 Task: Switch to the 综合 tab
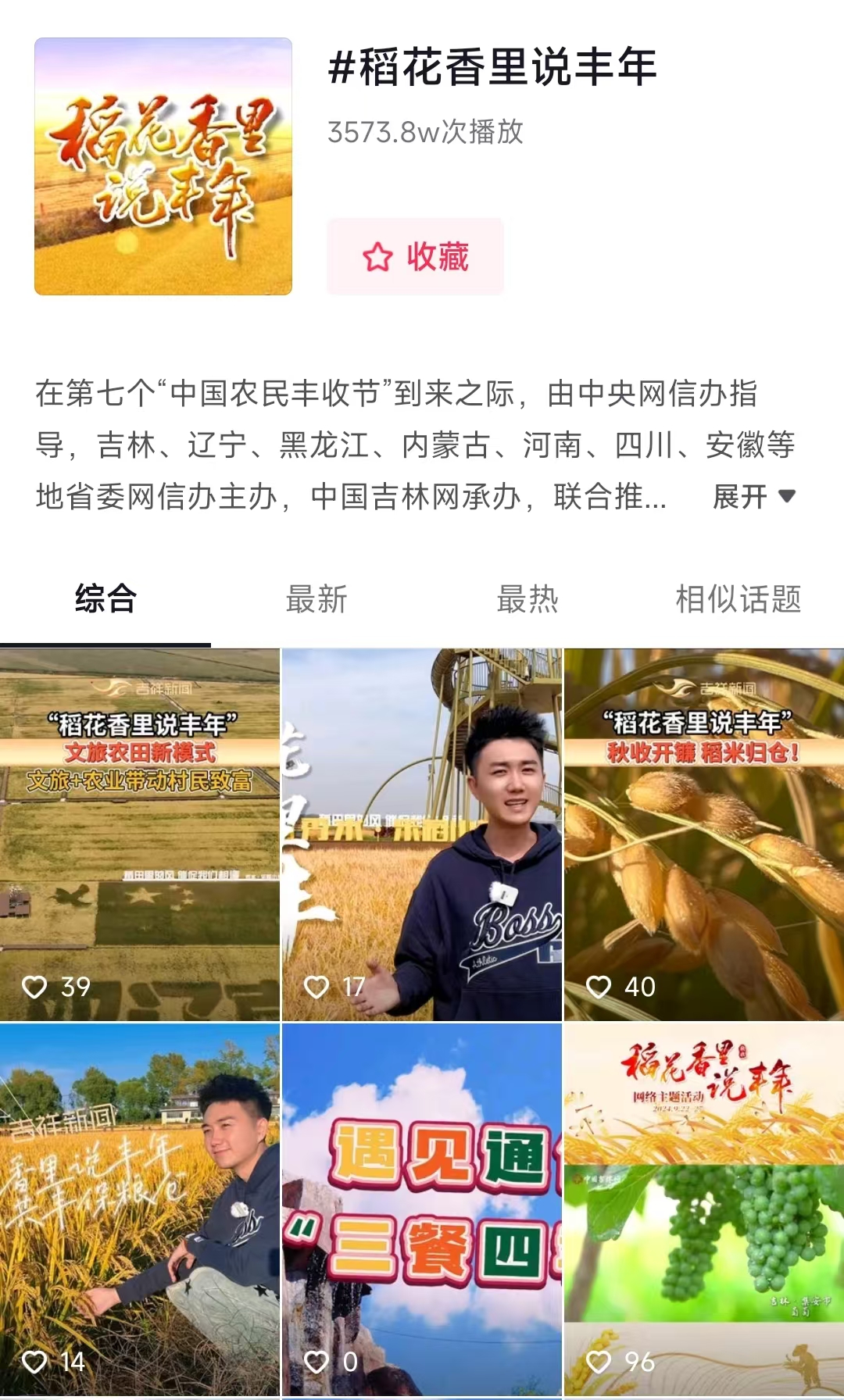[105, 600]
